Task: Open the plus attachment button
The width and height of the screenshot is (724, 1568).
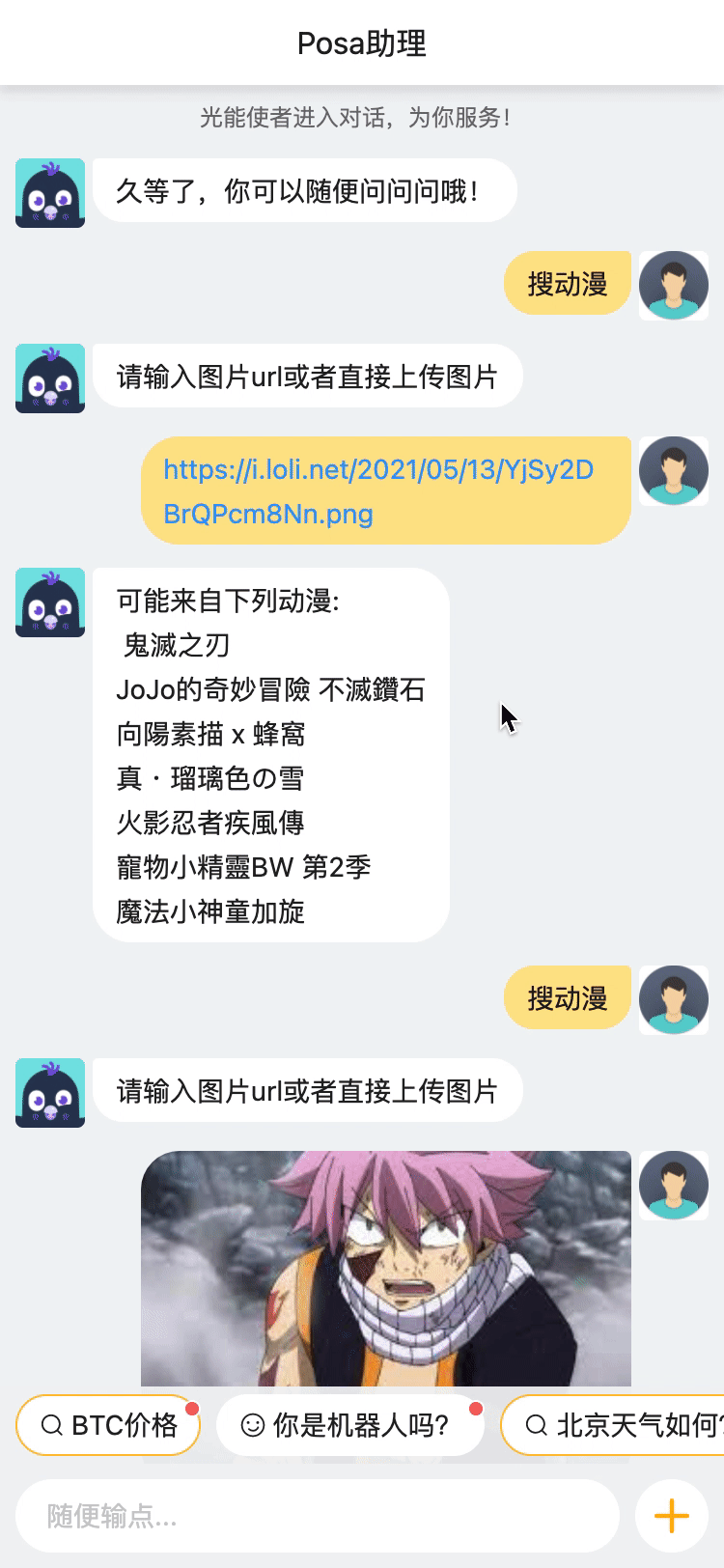Action: click(x=671, y=1516)
